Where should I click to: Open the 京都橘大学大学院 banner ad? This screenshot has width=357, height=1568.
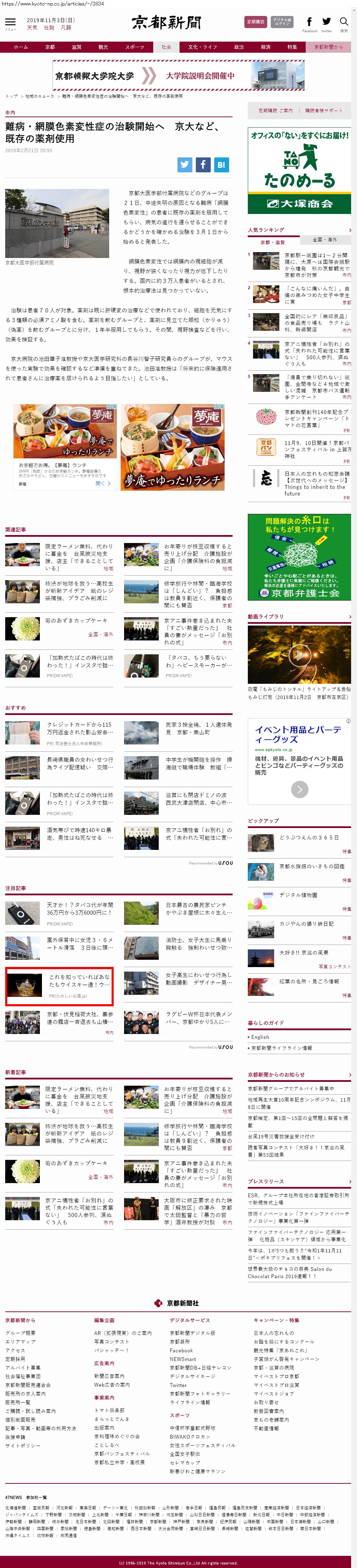(178, 76)
